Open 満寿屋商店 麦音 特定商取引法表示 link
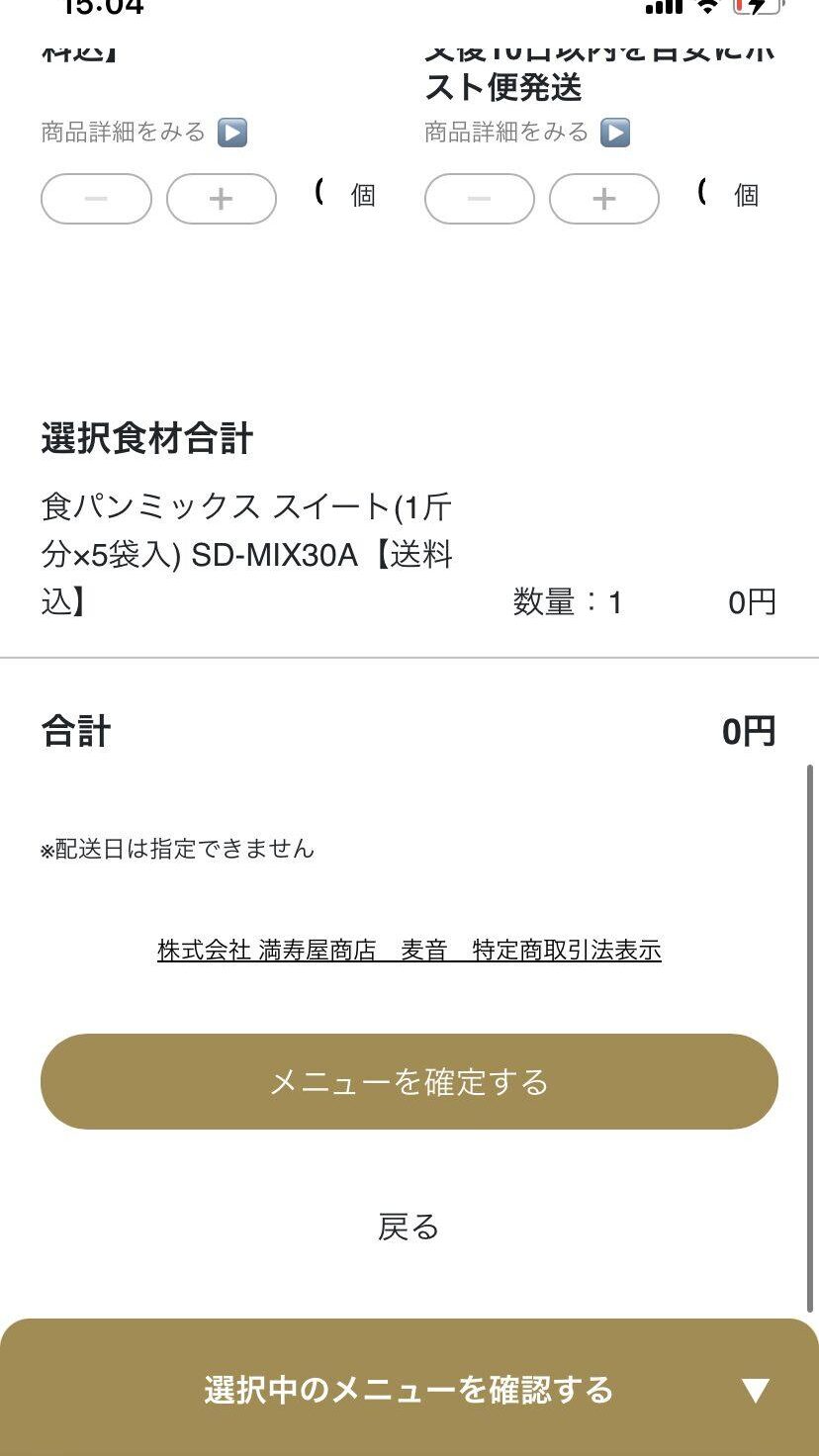 [409, 951]
